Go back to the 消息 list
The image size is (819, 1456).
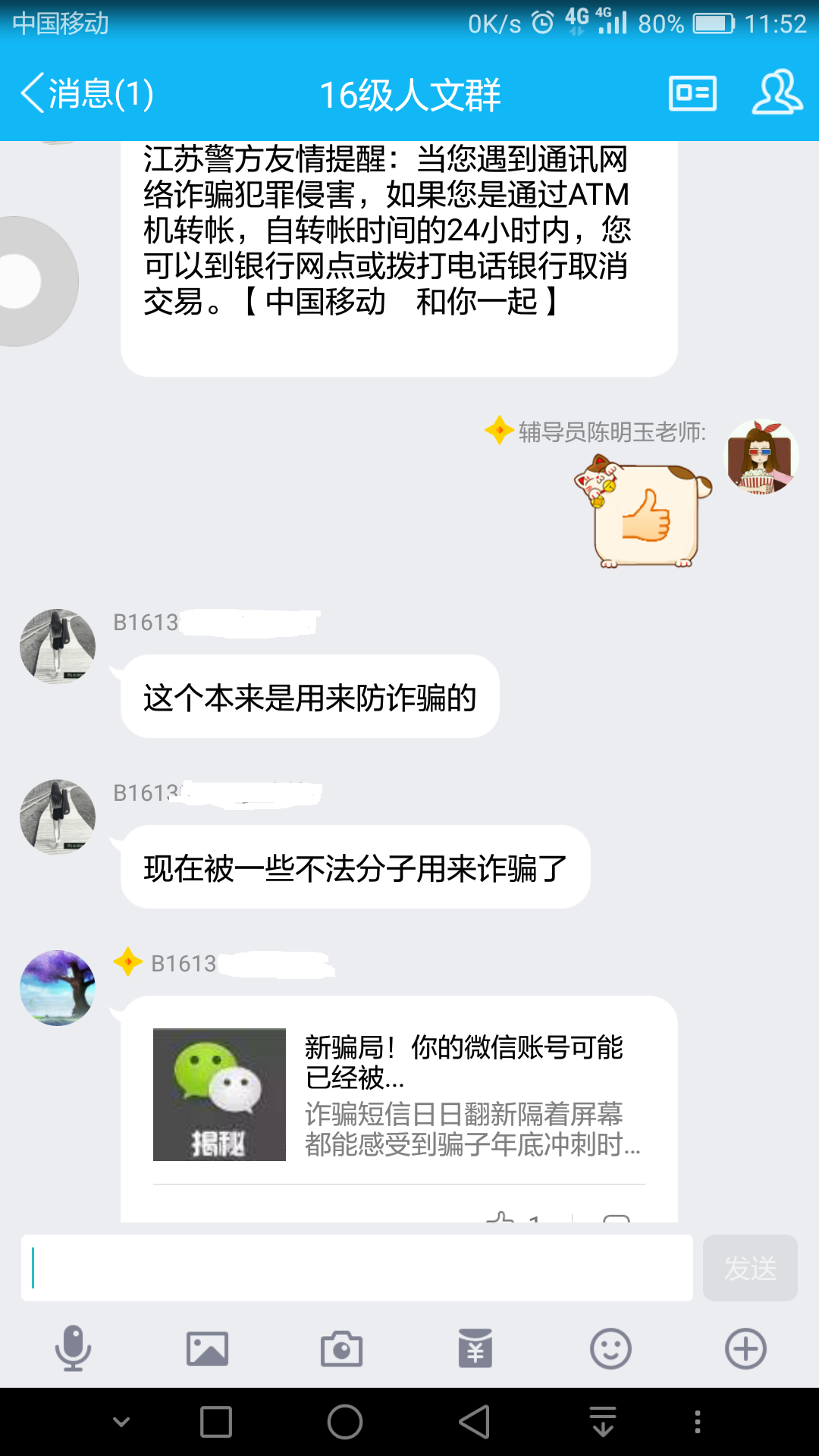(x=86, y=94)
